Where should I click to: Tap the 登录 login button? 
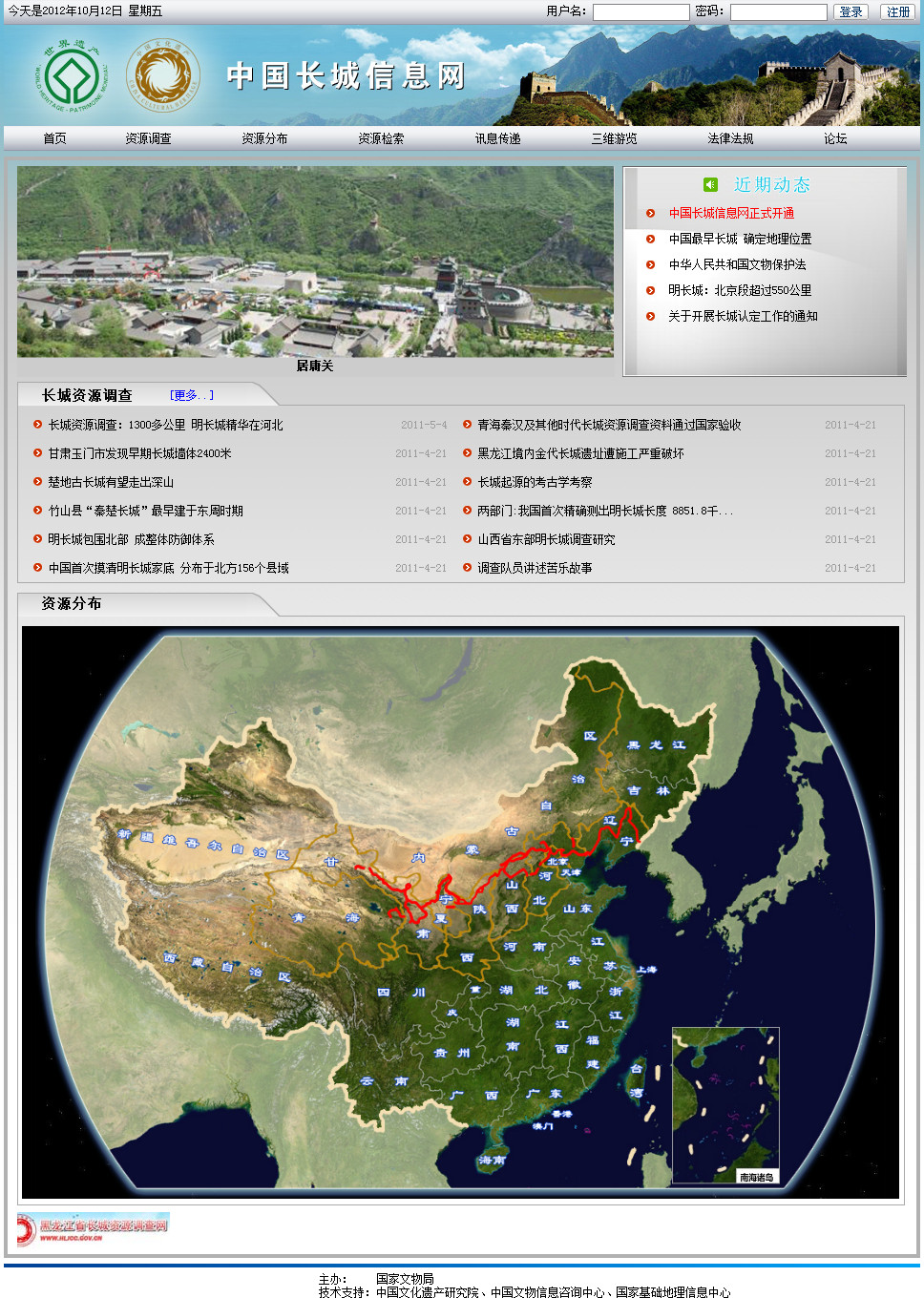(850, 12)
